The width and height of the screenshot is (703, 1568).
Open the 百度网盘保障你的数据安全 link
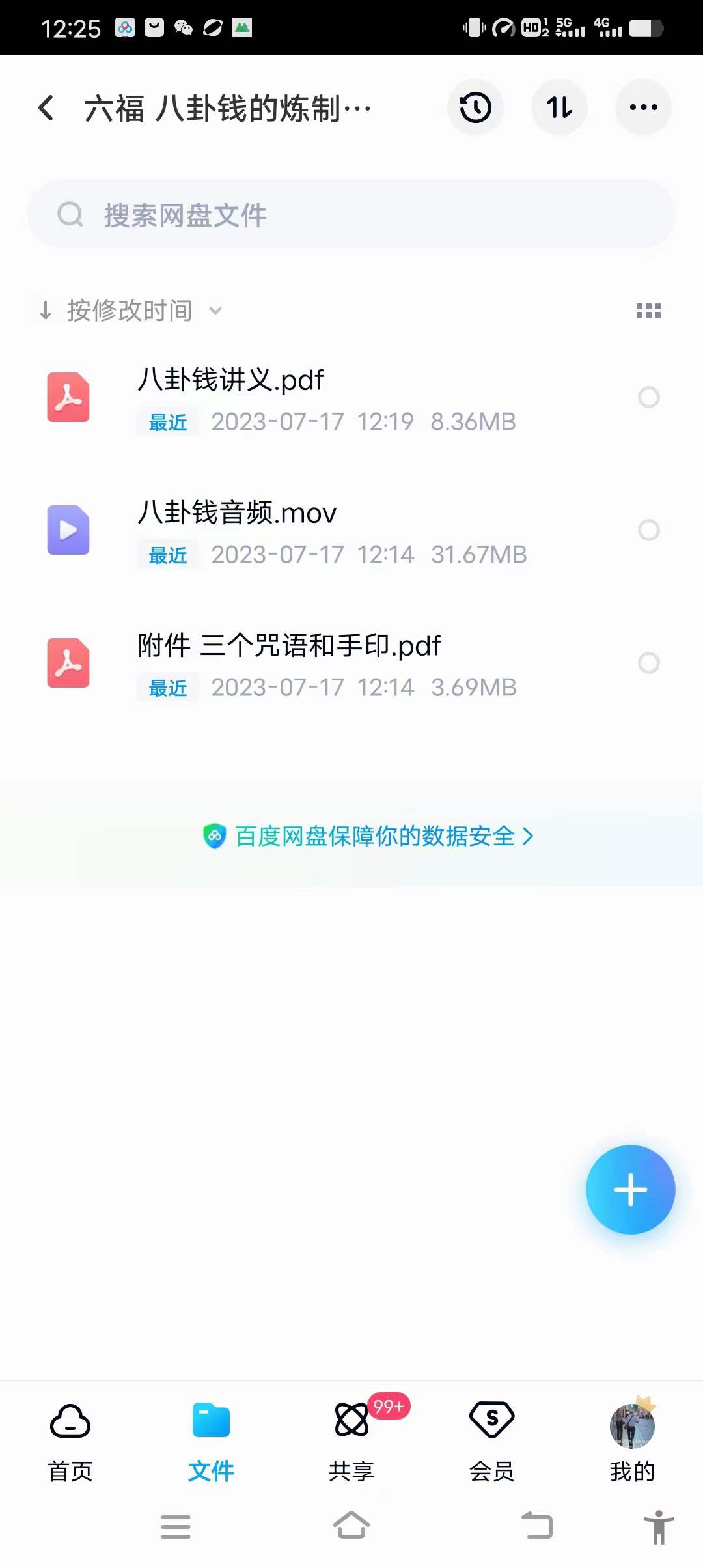(x=371, y=835)
